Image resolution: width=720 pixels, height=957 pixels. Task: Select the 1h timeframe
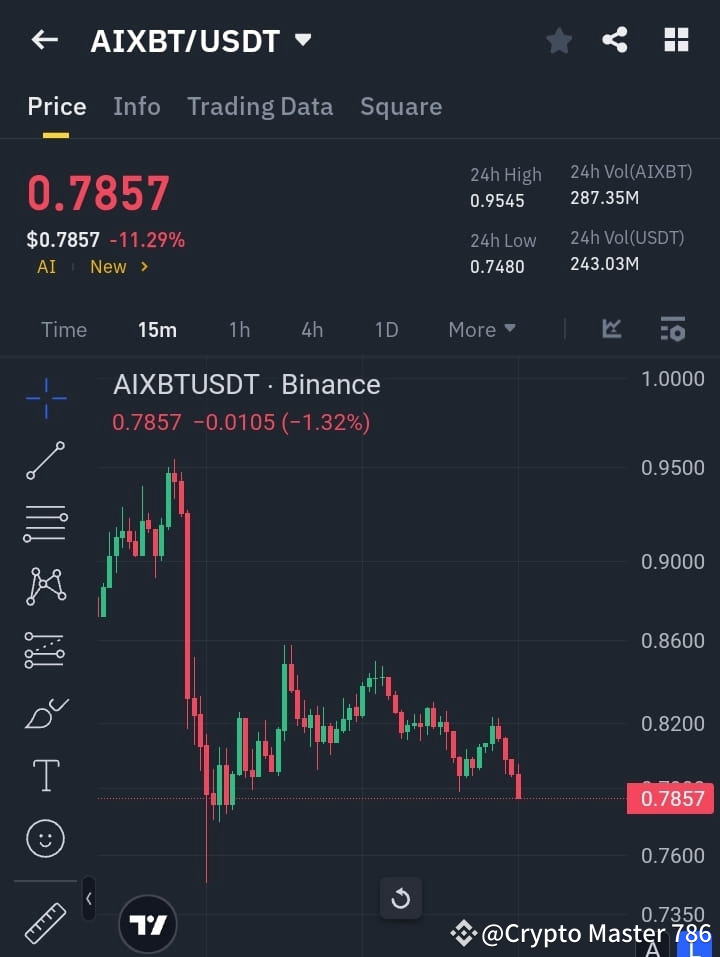point(239,329)
